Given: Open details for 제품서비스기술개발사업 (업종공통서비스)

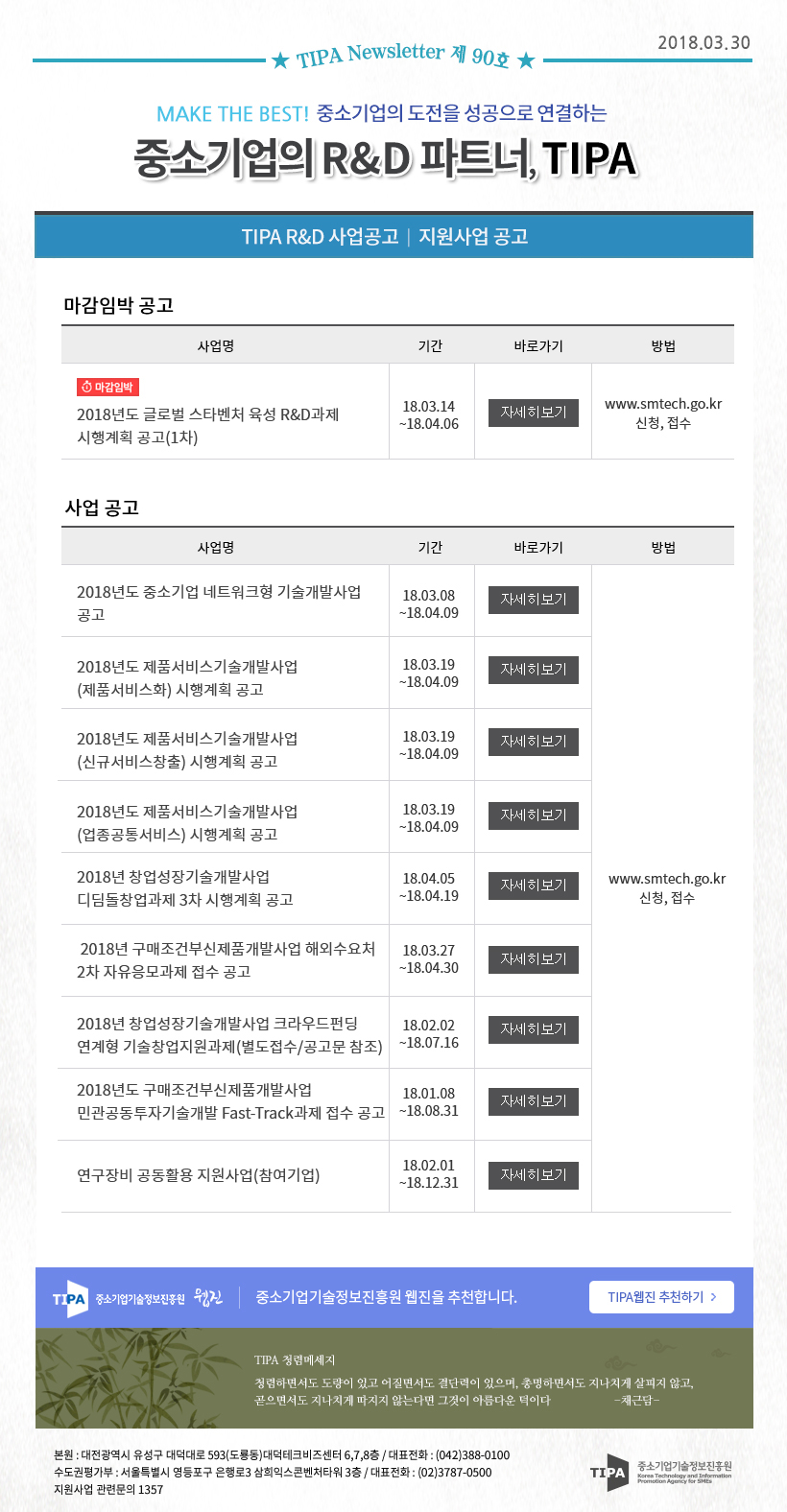Looking at the screenshot, I should (534, 815).
